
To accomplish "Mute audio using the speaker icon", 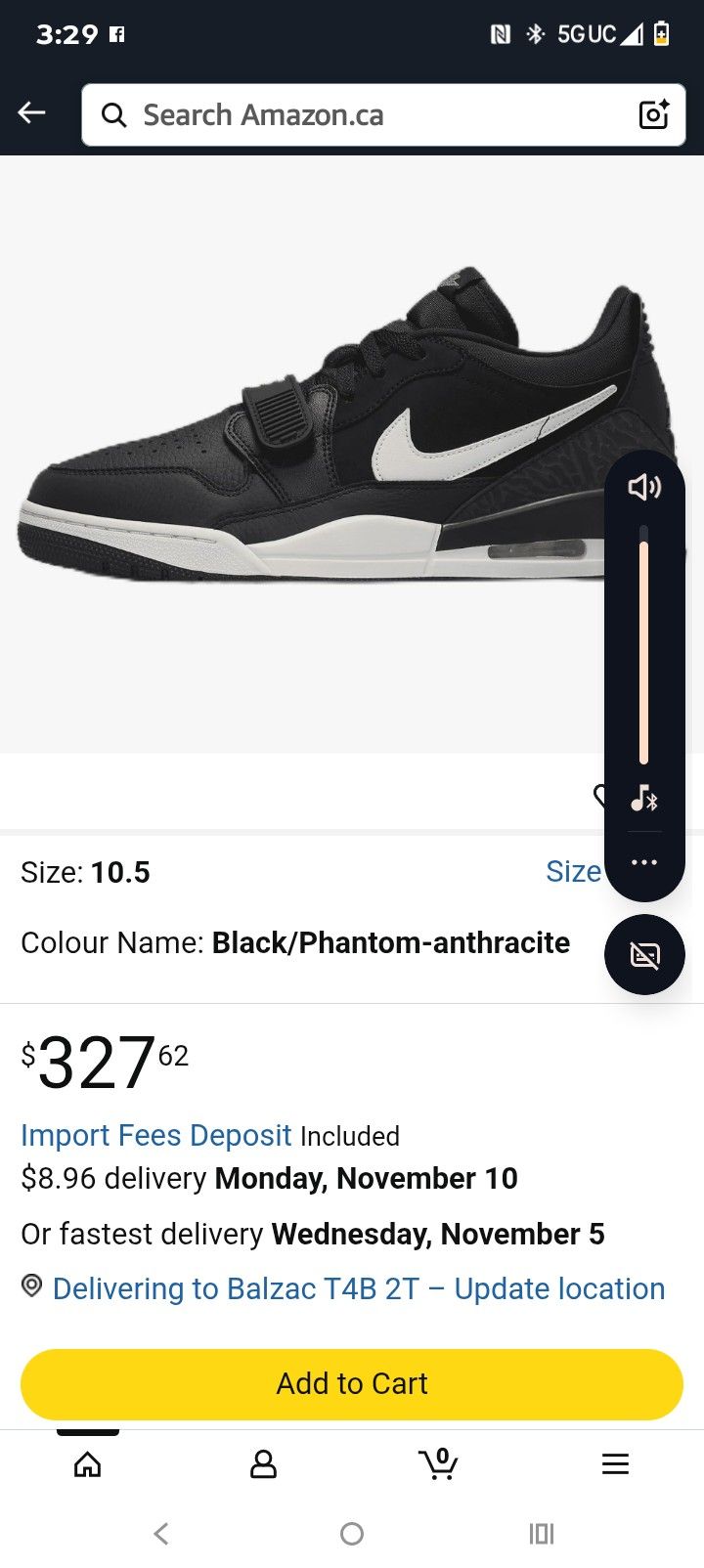I will pyautogui.click(x=644, y=488).
